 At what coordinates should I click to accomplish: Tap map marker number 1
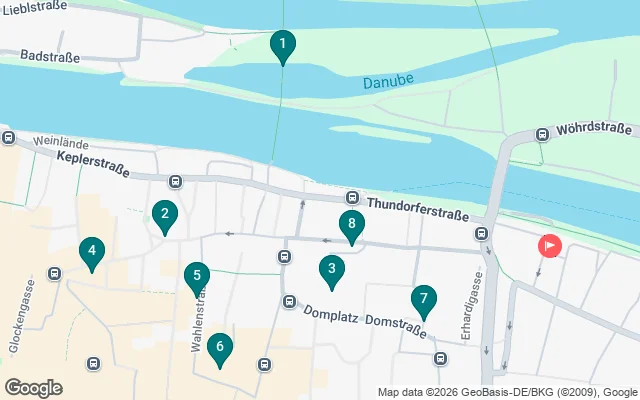[283, 44]
